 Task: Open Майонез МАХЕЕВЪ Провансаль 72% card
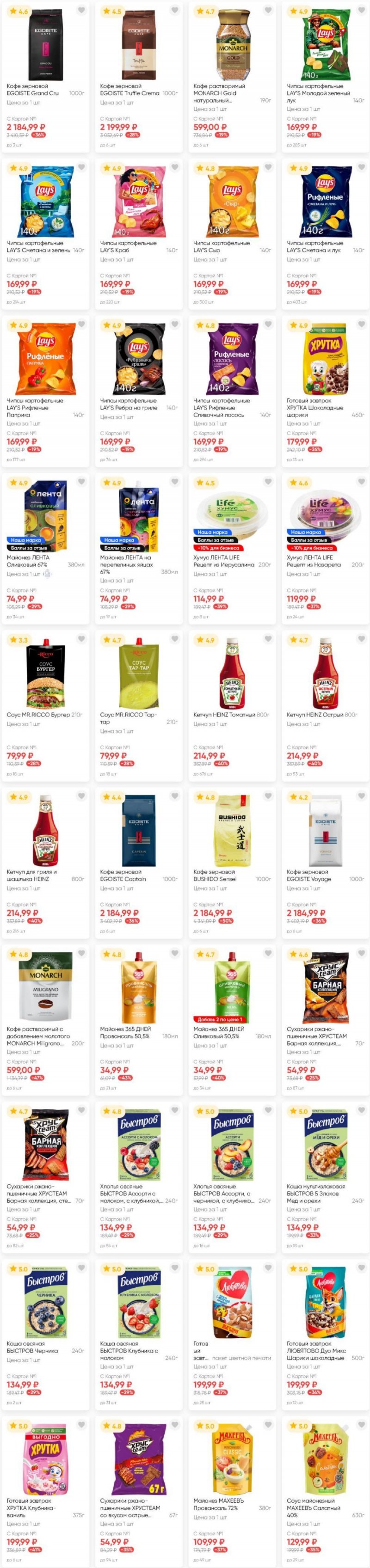[232, 1462]
